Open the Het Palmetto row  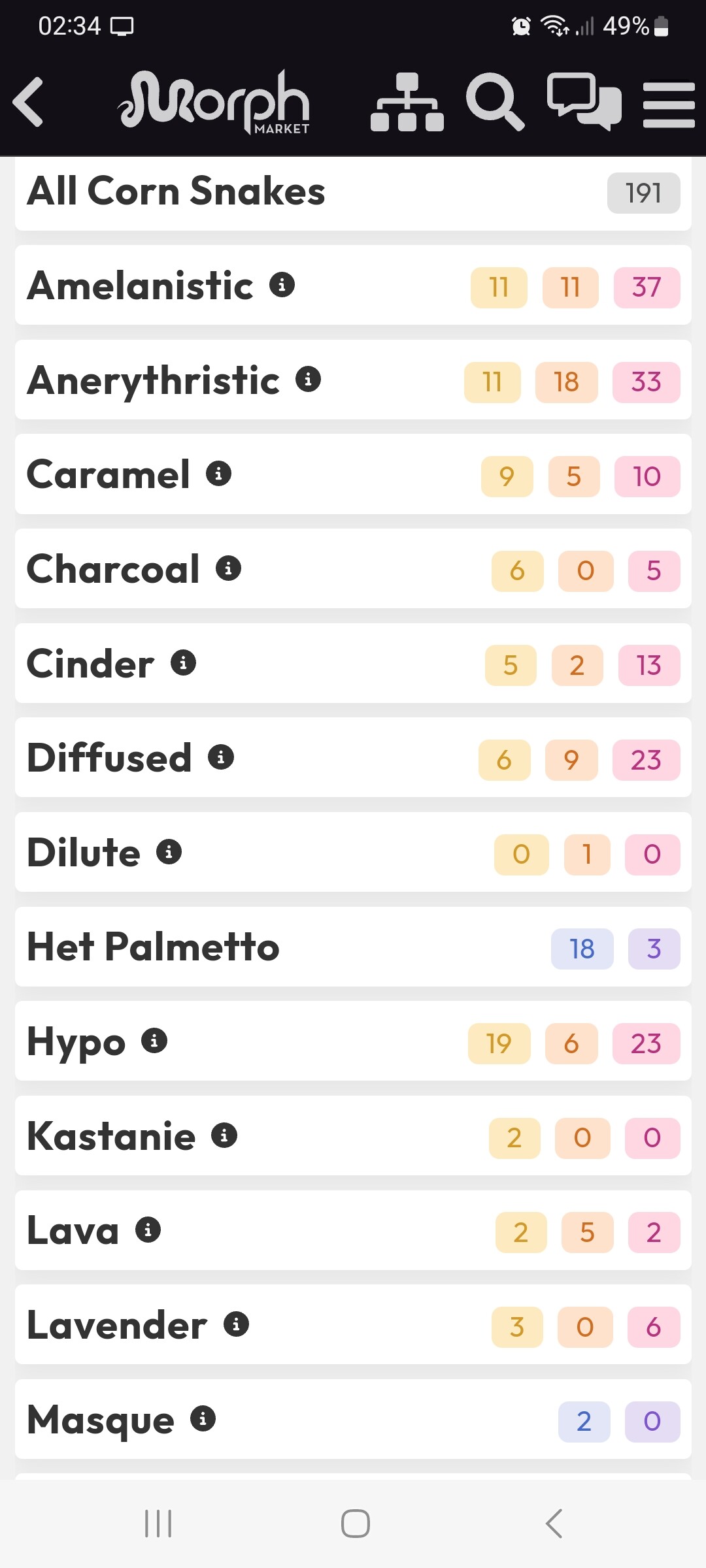point(353,947)
